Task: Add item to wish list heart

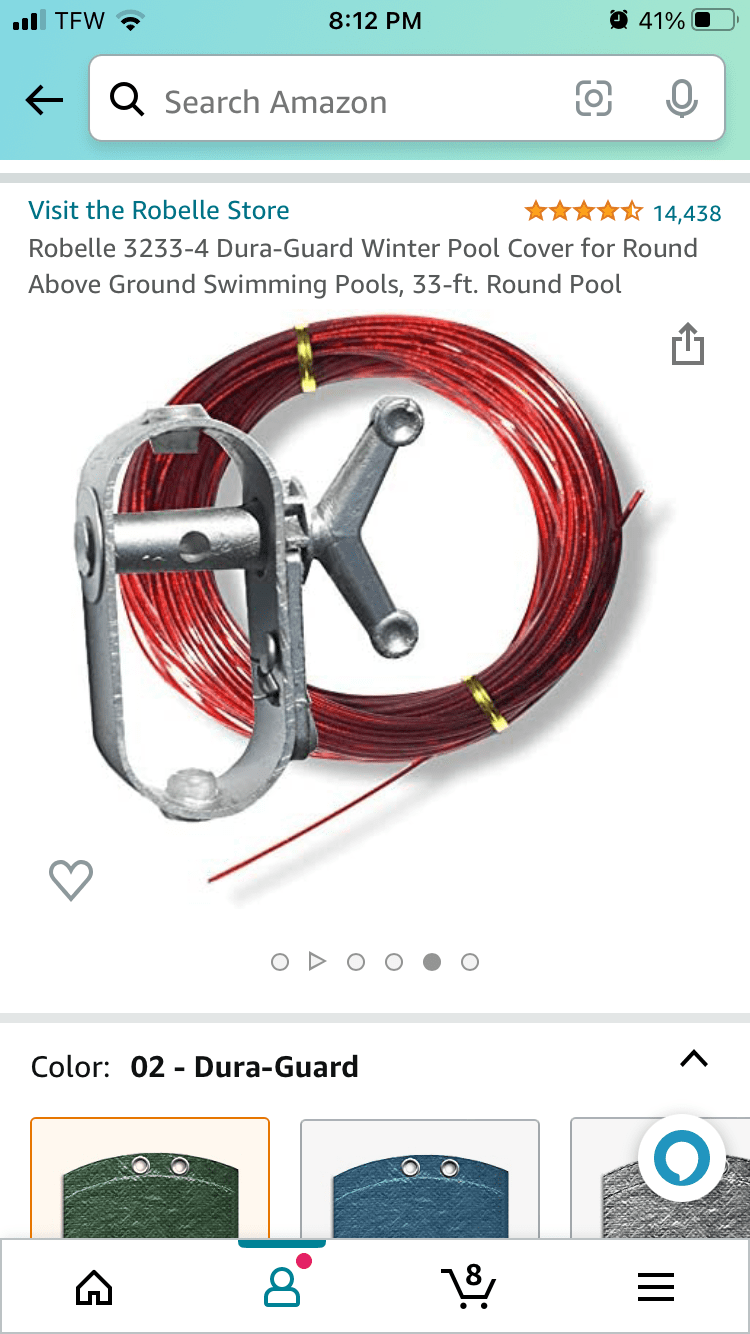Action: (x=71, y=879)
